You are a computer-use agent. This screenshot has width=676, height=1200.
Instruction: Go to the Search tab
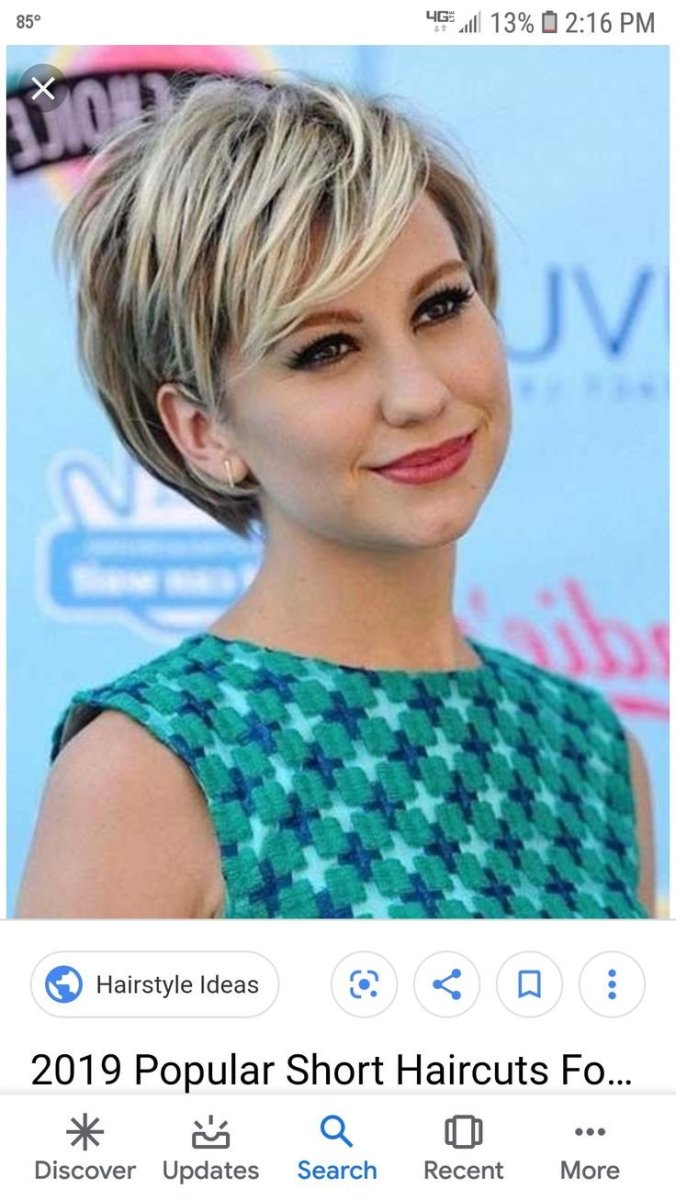[x=337, y=1149]
